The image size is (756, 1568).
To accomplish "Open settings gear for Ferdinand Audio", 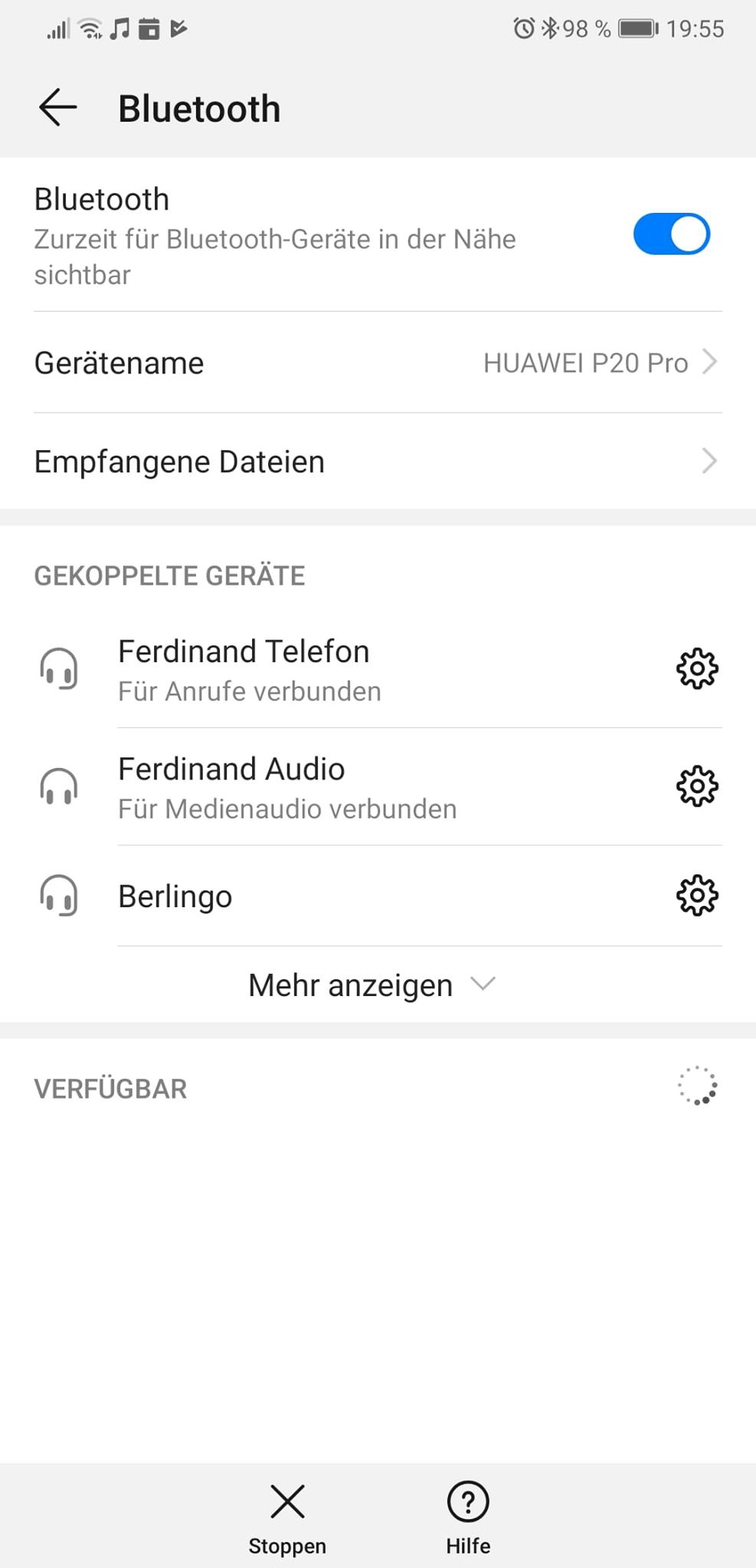I will pyautogui.click(x=697, y=786).
